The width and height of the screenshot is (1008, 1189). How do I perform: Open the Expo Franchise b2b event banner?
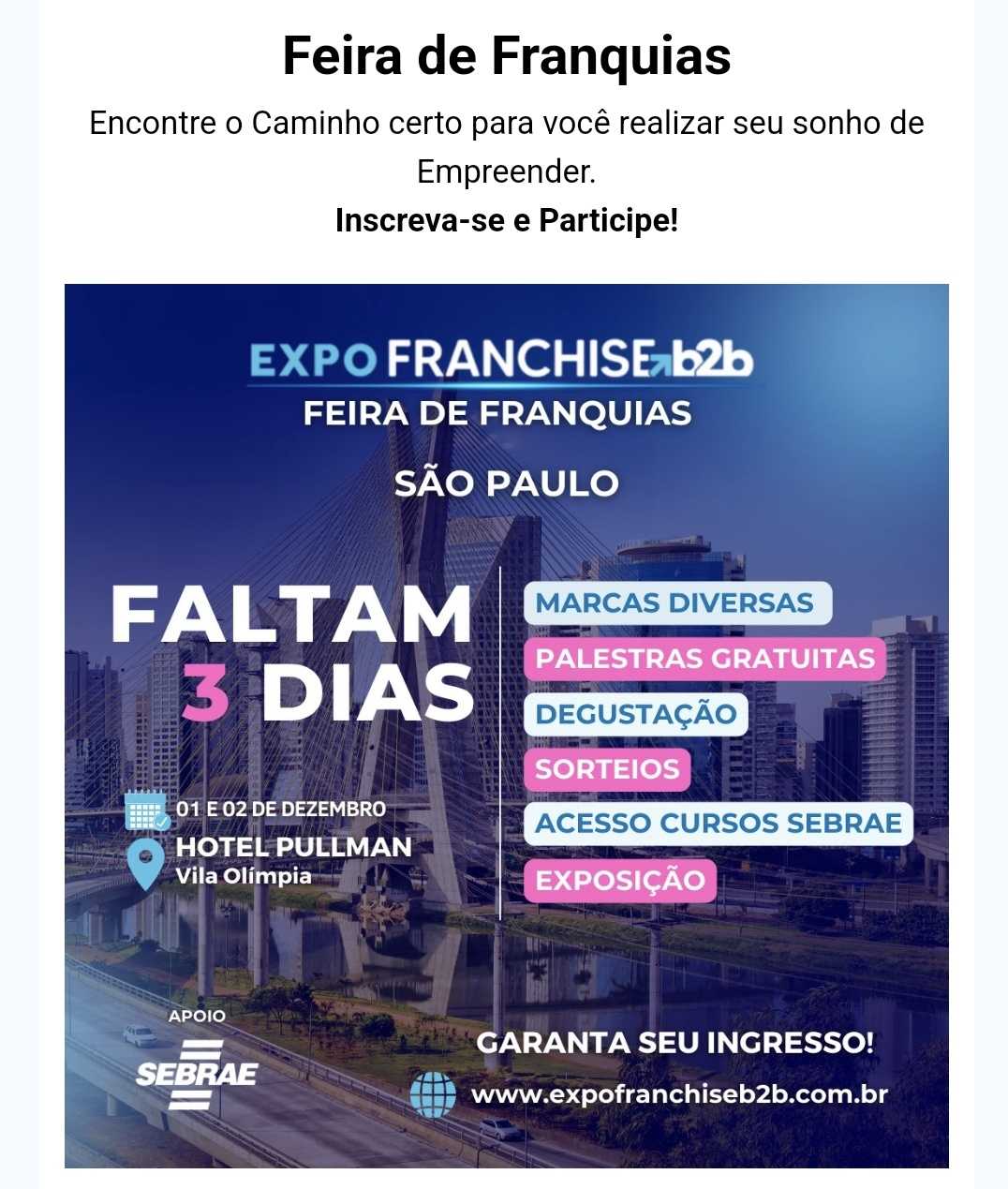[x=506, y=726]
